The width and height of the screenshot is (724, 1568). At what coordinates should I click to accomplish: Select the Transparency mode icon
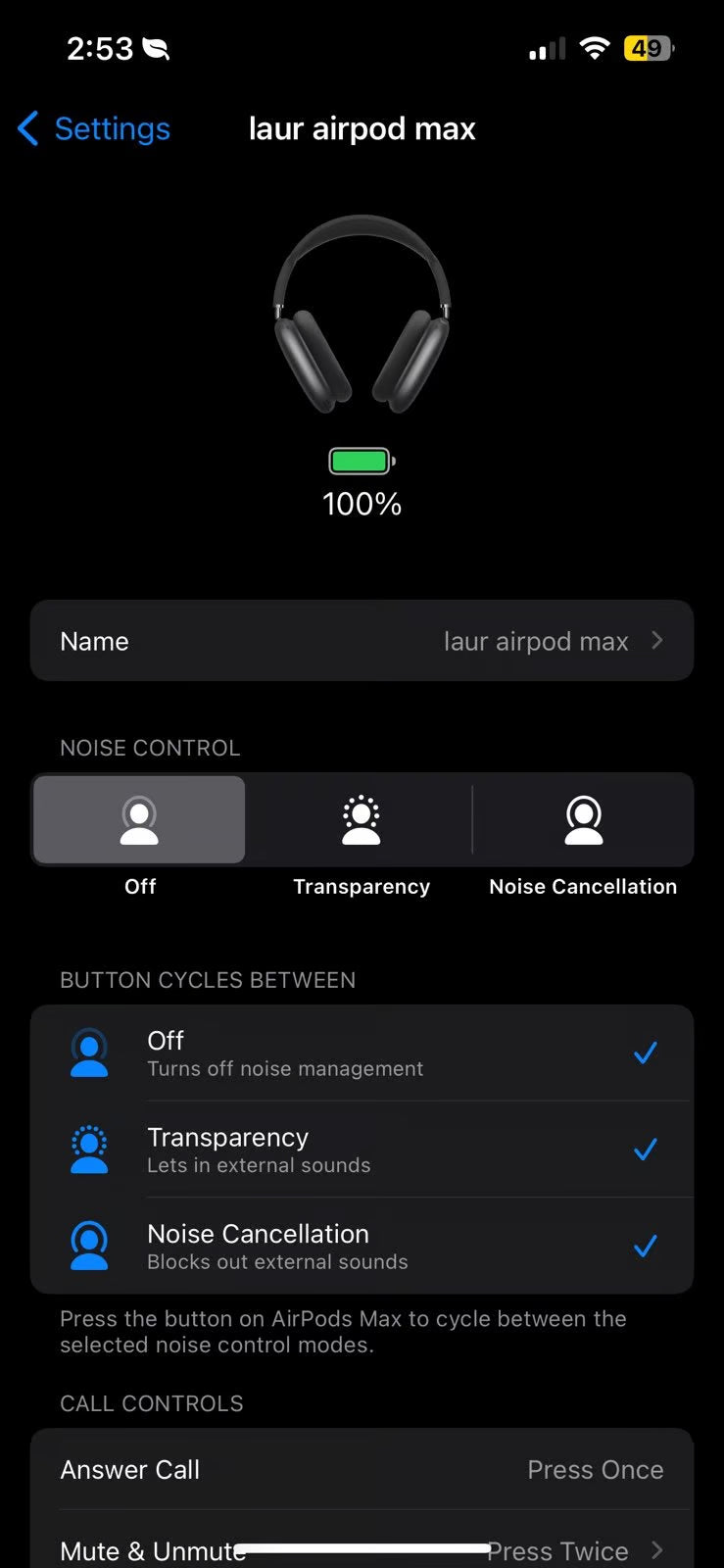click(361, 819)
